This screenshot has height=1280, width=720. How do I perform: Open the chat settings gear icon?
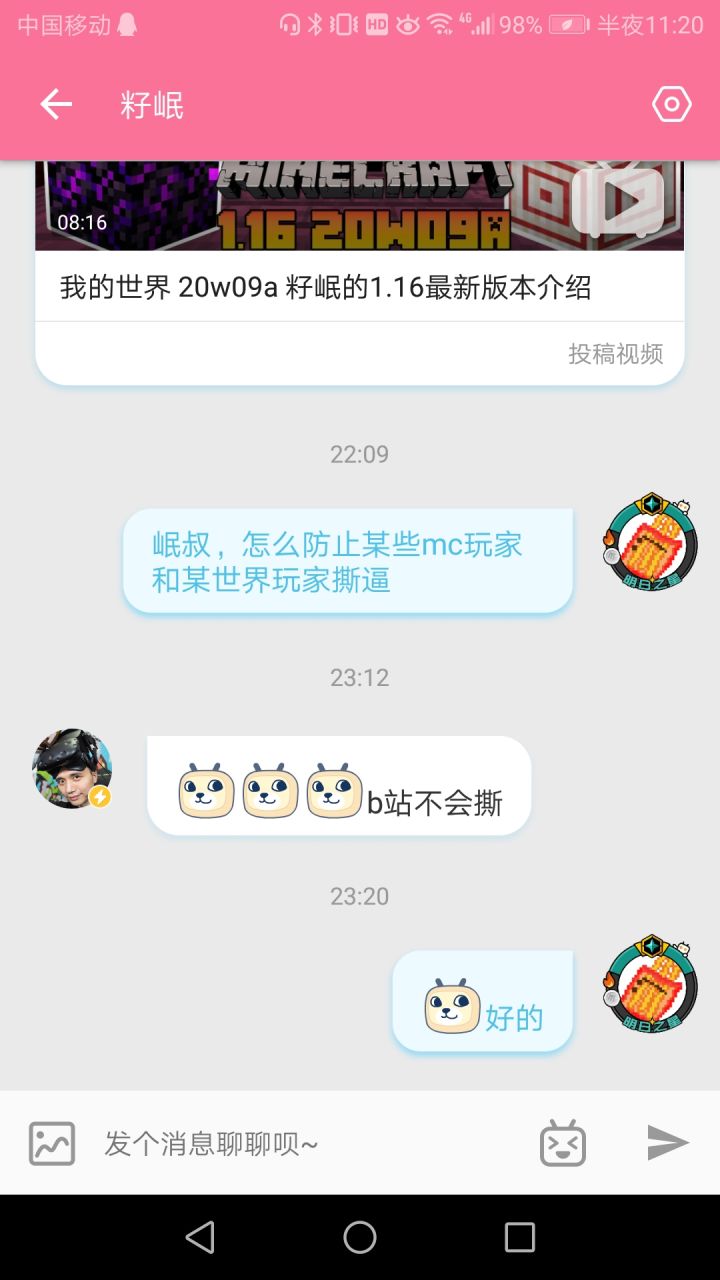pos(671,103)
